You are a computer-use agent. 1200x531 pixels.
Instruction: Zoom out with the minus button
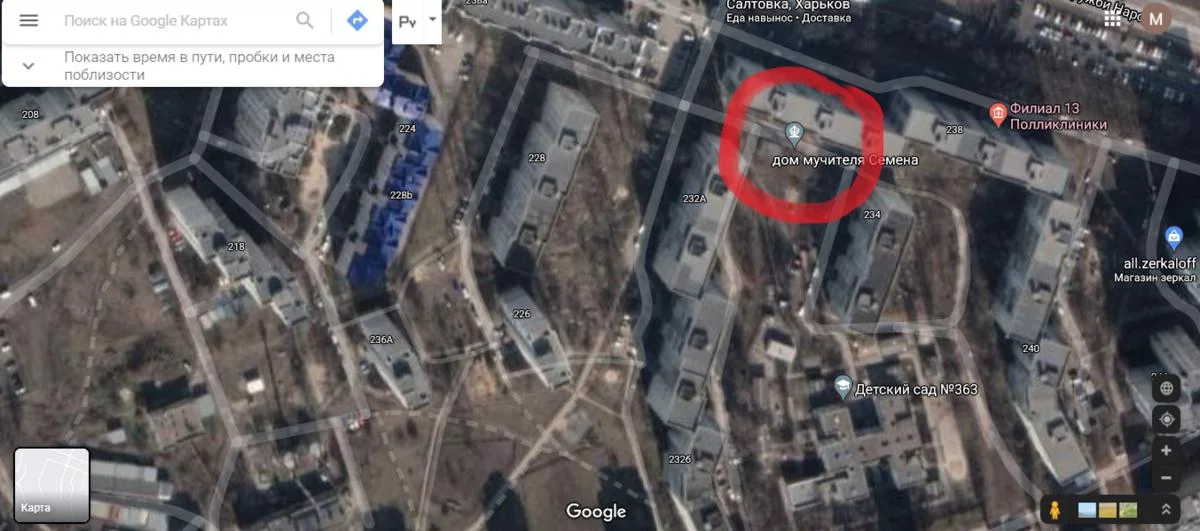[1166, 479]
